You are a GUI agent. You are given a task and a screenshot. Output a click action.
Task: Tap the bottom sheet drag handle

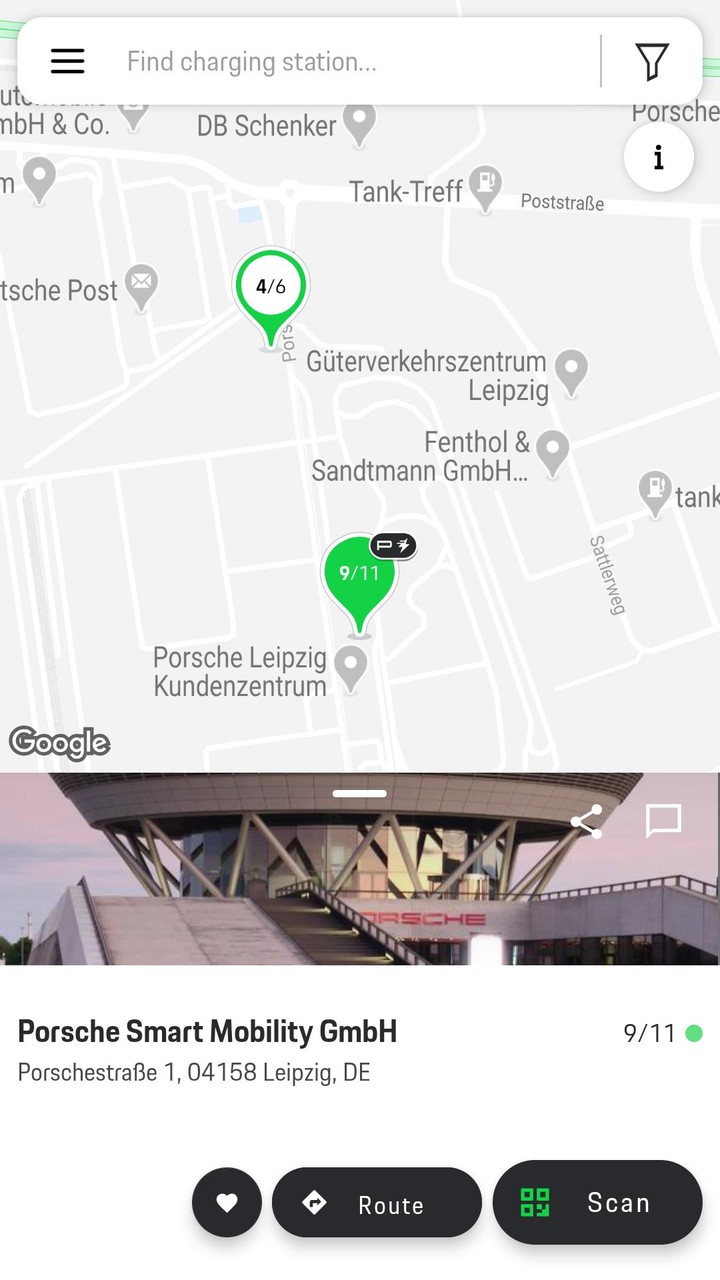click(360, 794)
